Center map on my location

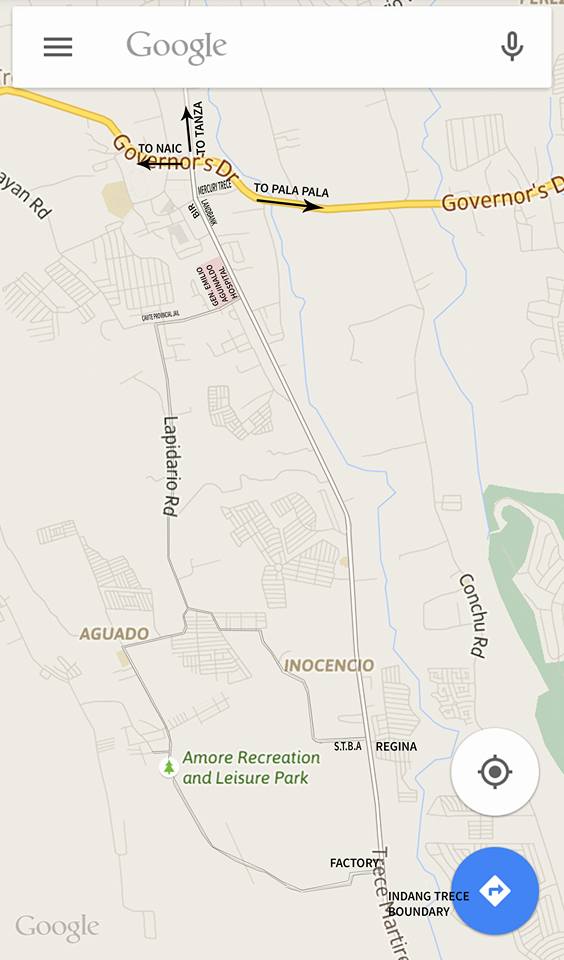[495, 771]
